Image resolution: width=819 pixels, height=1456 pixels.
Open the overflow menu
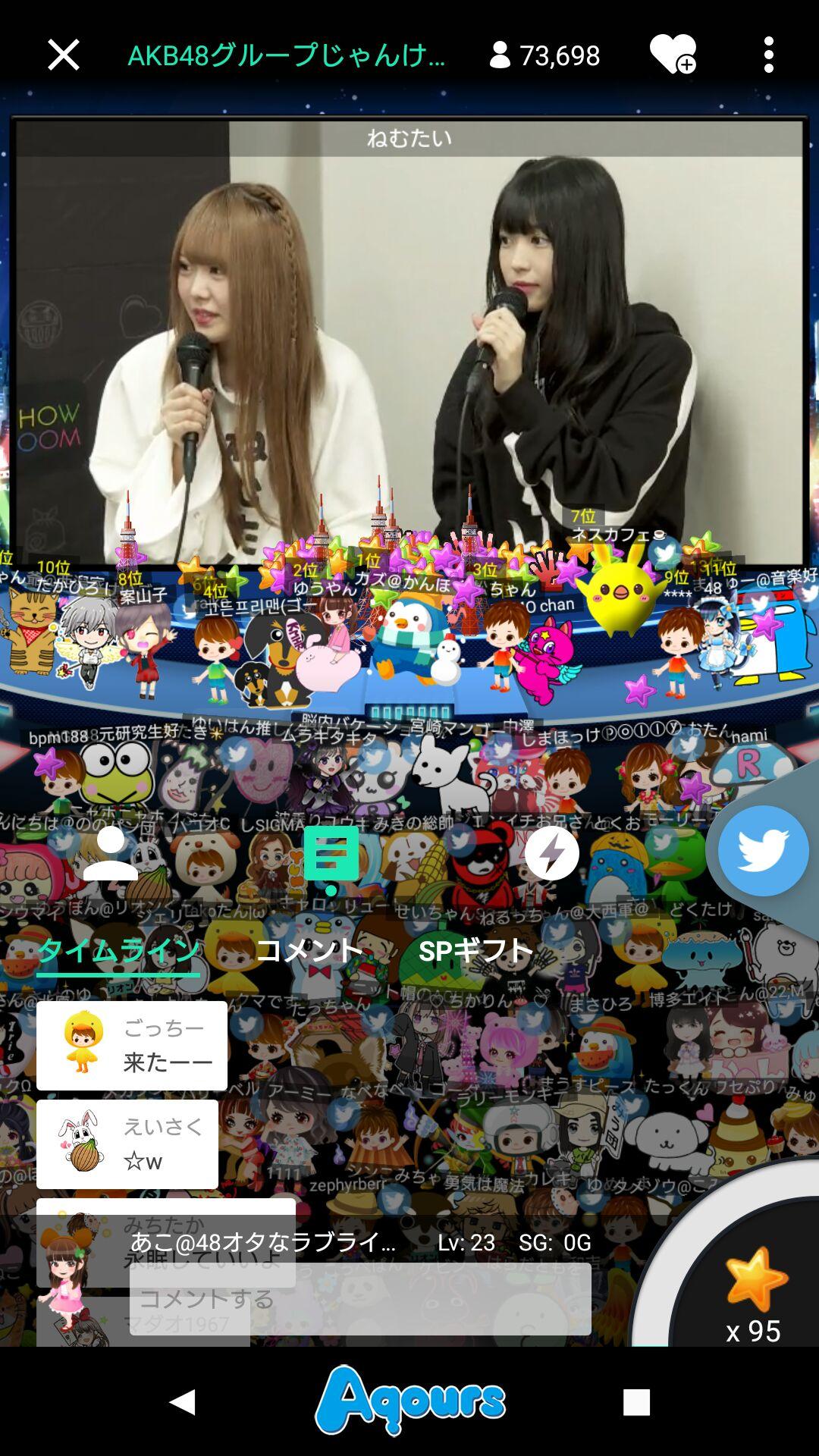(768, 55)
